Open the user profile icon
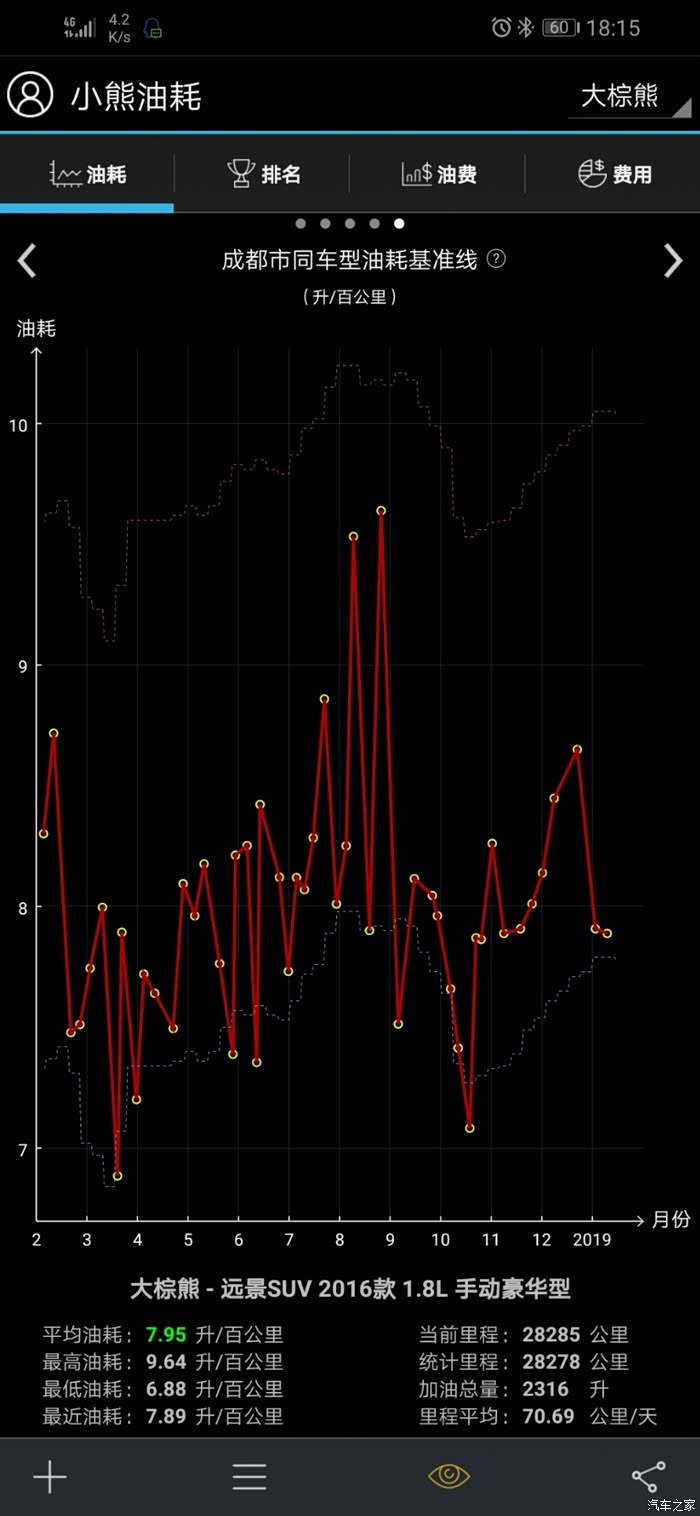This screenshot has height=1516, width=700. pos(30,95)
